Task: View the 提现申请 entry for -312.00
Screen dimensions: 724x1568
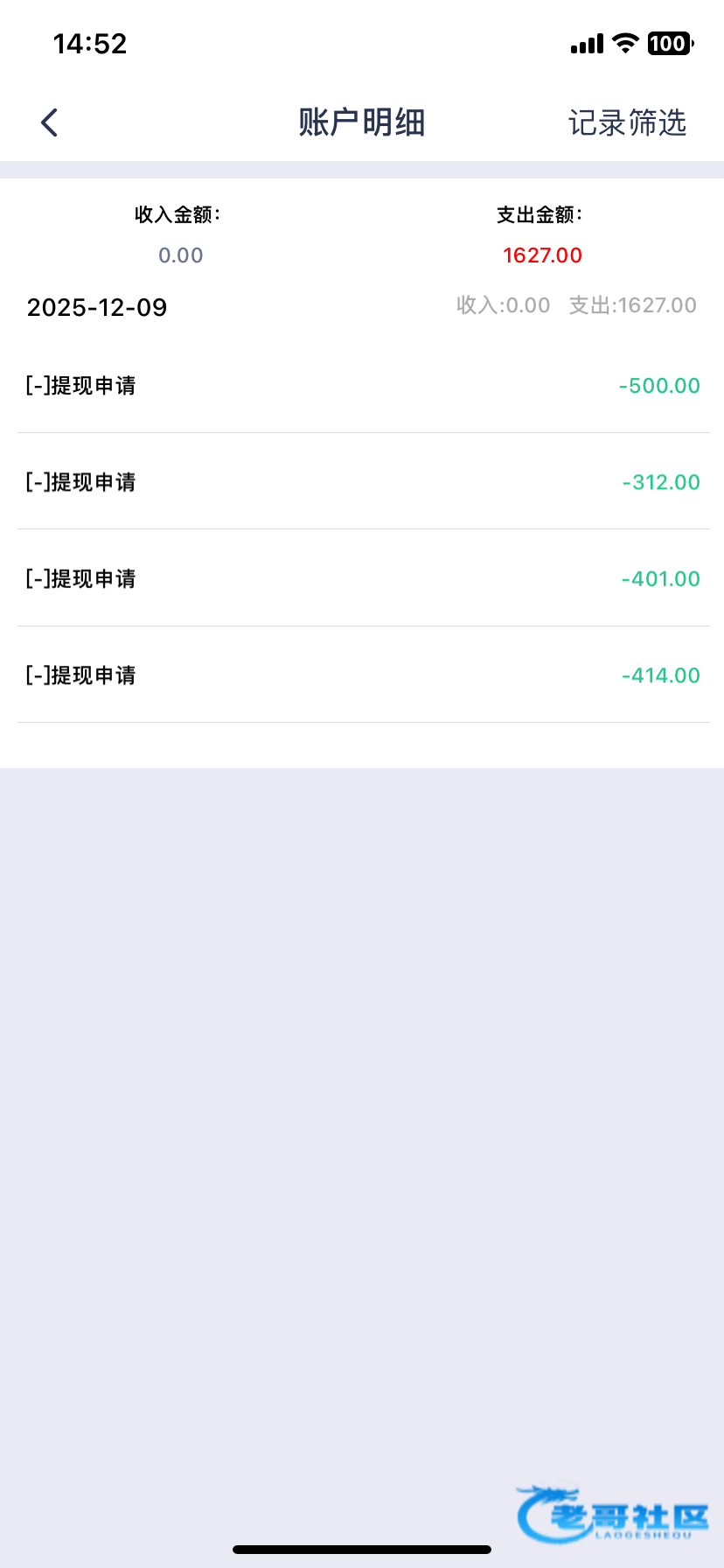Action: pyautogui.click(x=362, y=482)
